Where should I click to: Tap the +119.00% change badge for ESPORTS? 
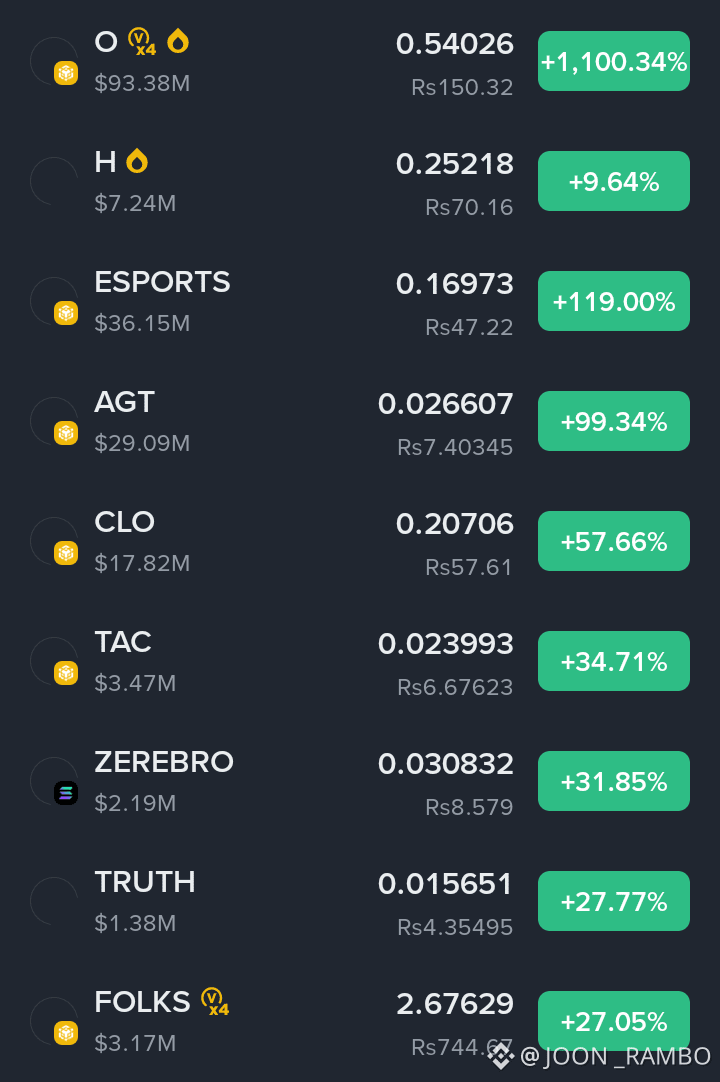(x=614, y=302)
